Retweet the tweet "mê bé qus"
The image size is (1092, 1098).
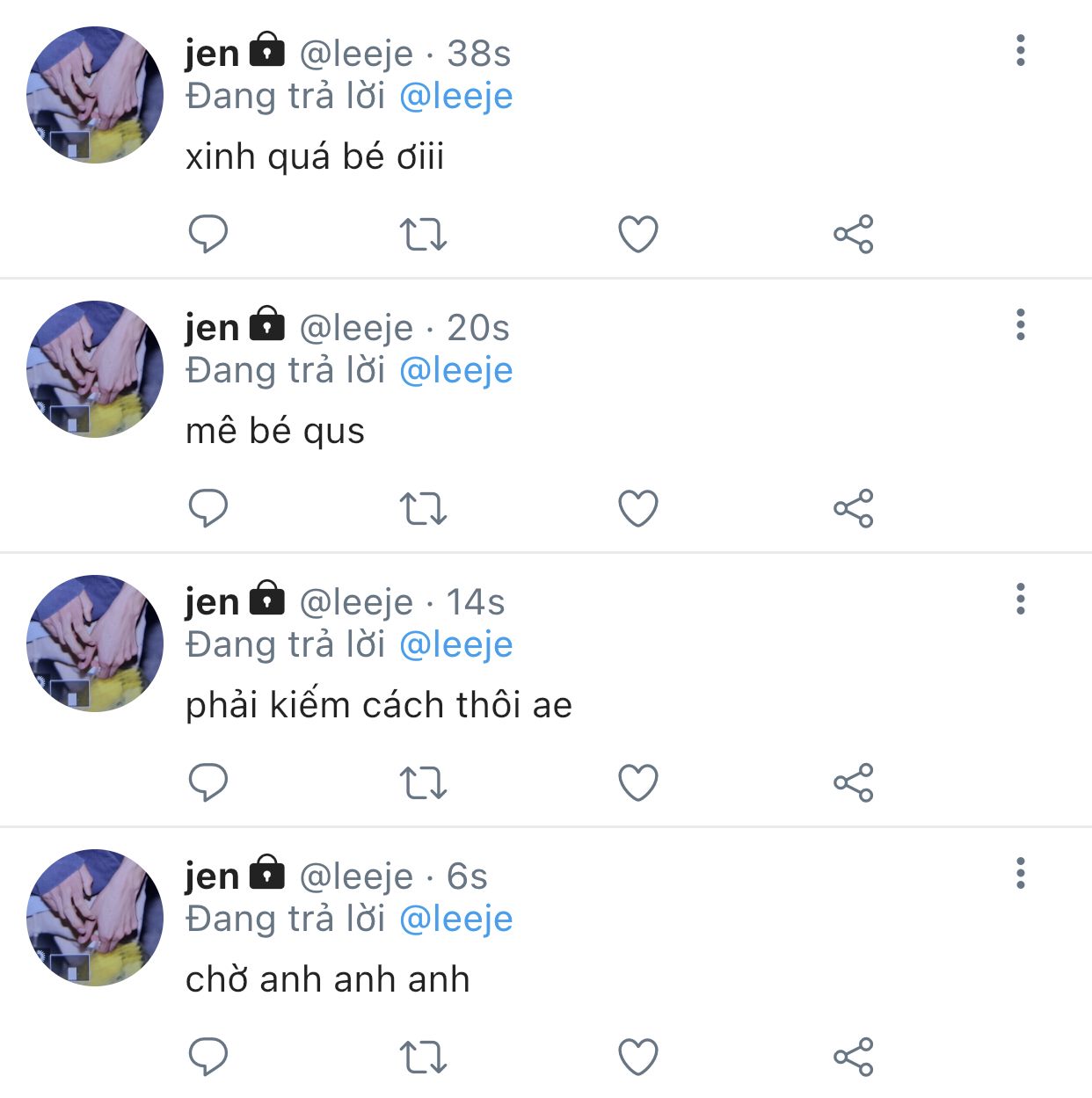(423, 508)
